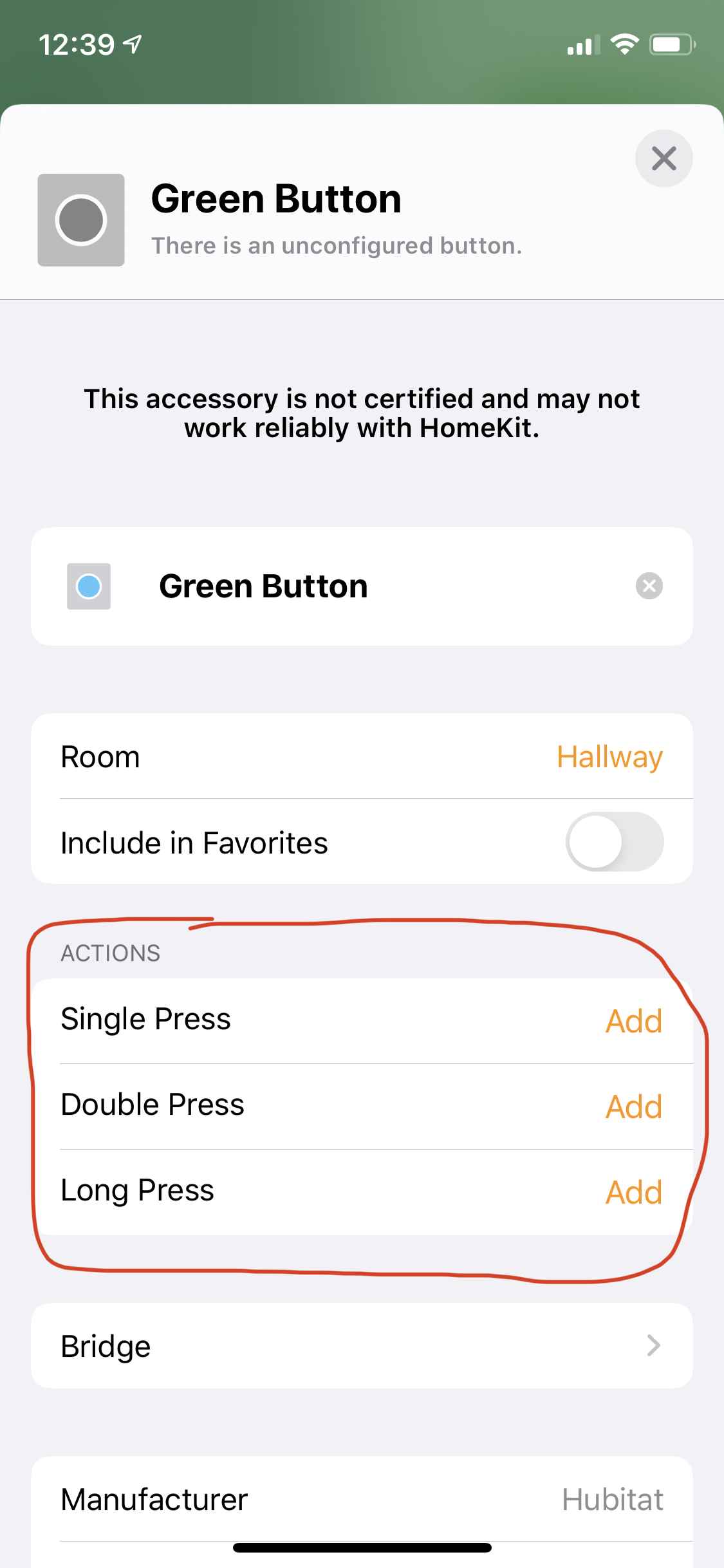Screen dimensions: 724x1568
Task: Open the Bridge details
Action: pyautogui.click(x=362, y=1346)
